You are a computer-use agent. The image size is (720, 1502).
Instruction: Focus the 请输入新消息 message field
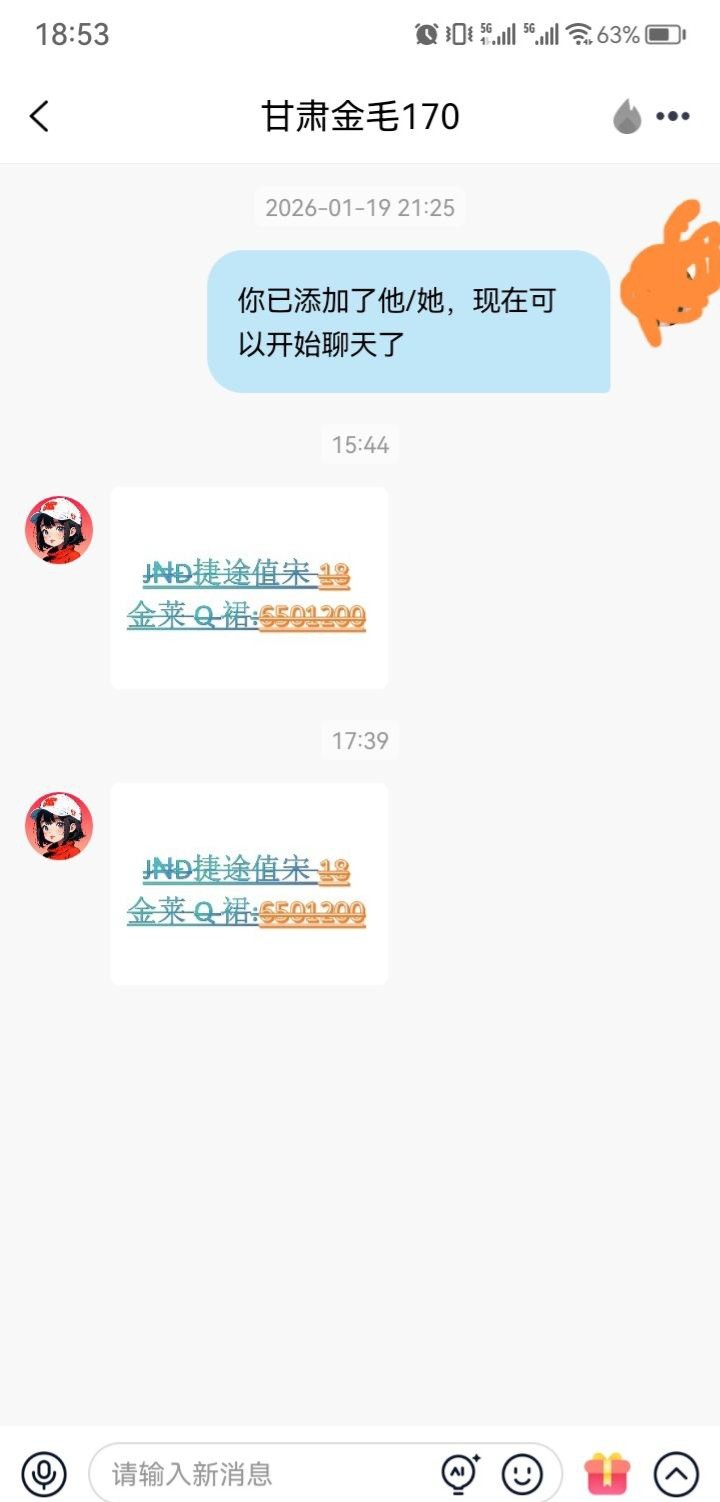(x=260, y=1473)
